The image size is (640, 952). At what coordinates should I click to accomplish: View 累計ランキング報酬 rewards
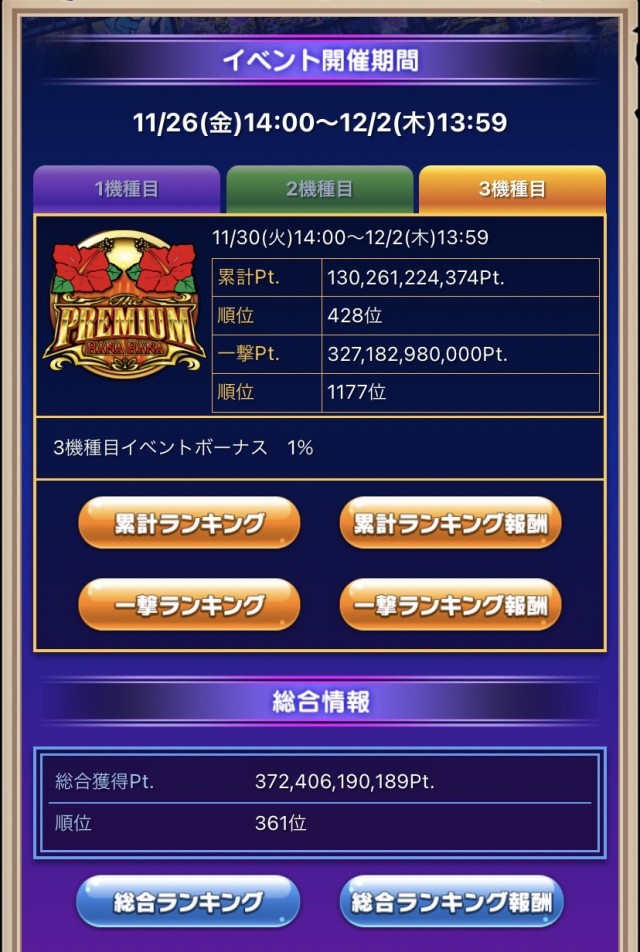click(x=450, y=523)
